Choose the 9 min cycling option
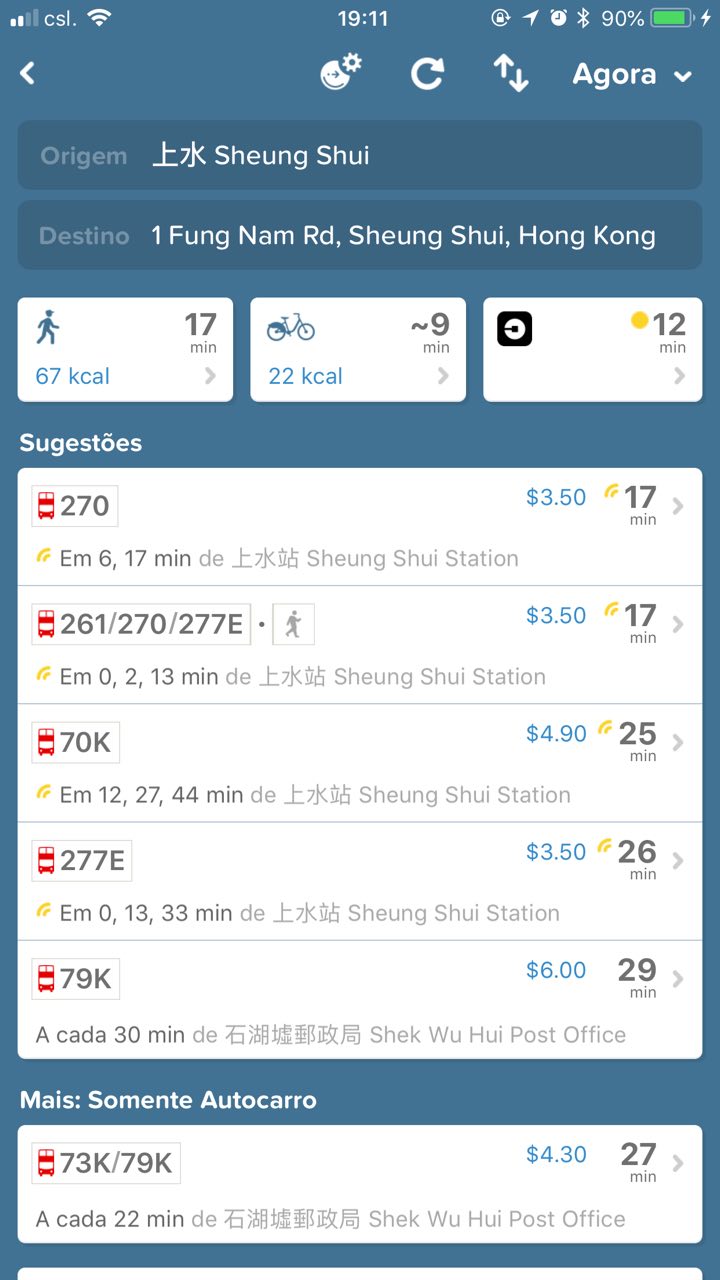This screenshot has width=720, height=1280. pos(358,350)
